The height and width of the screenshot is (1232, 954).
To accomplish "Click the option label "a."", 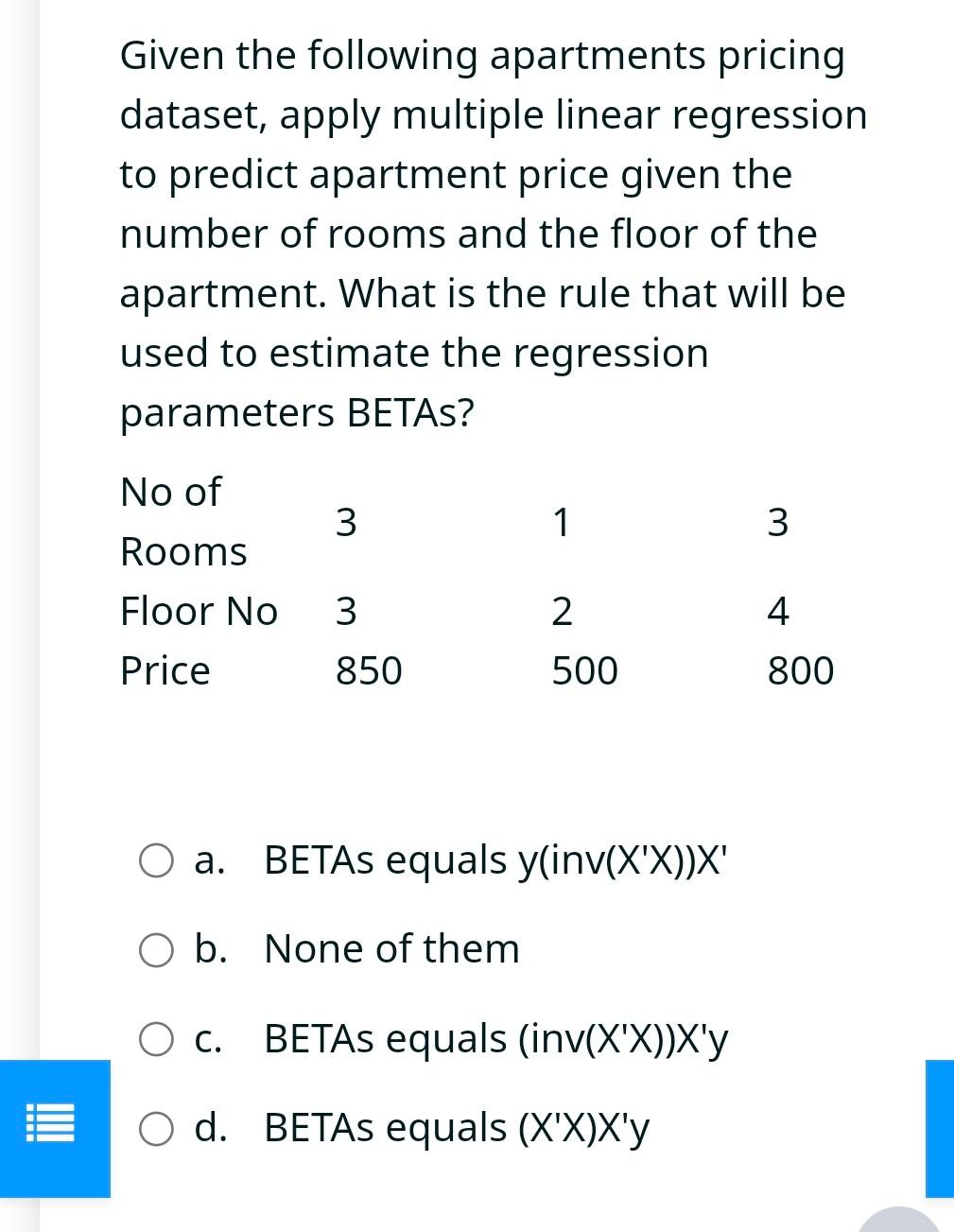I will tap(210, 860).
